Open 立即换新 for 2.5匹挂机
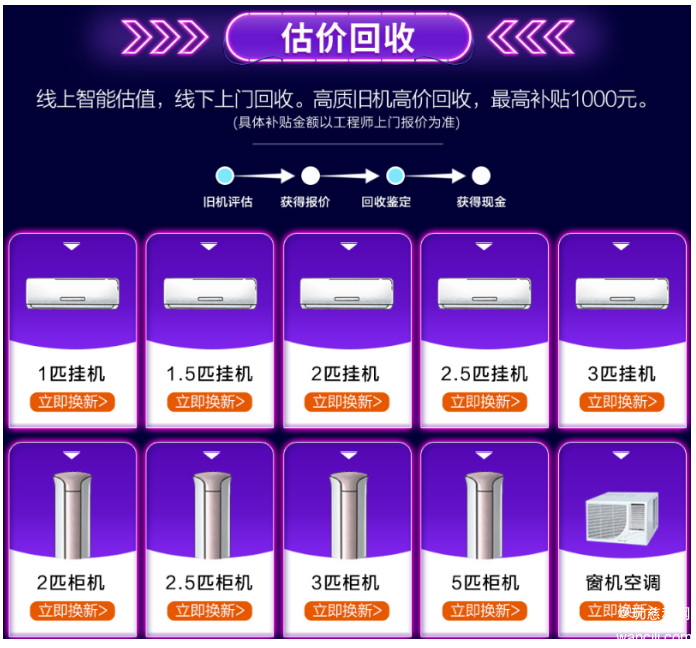 tap(484, 402)
